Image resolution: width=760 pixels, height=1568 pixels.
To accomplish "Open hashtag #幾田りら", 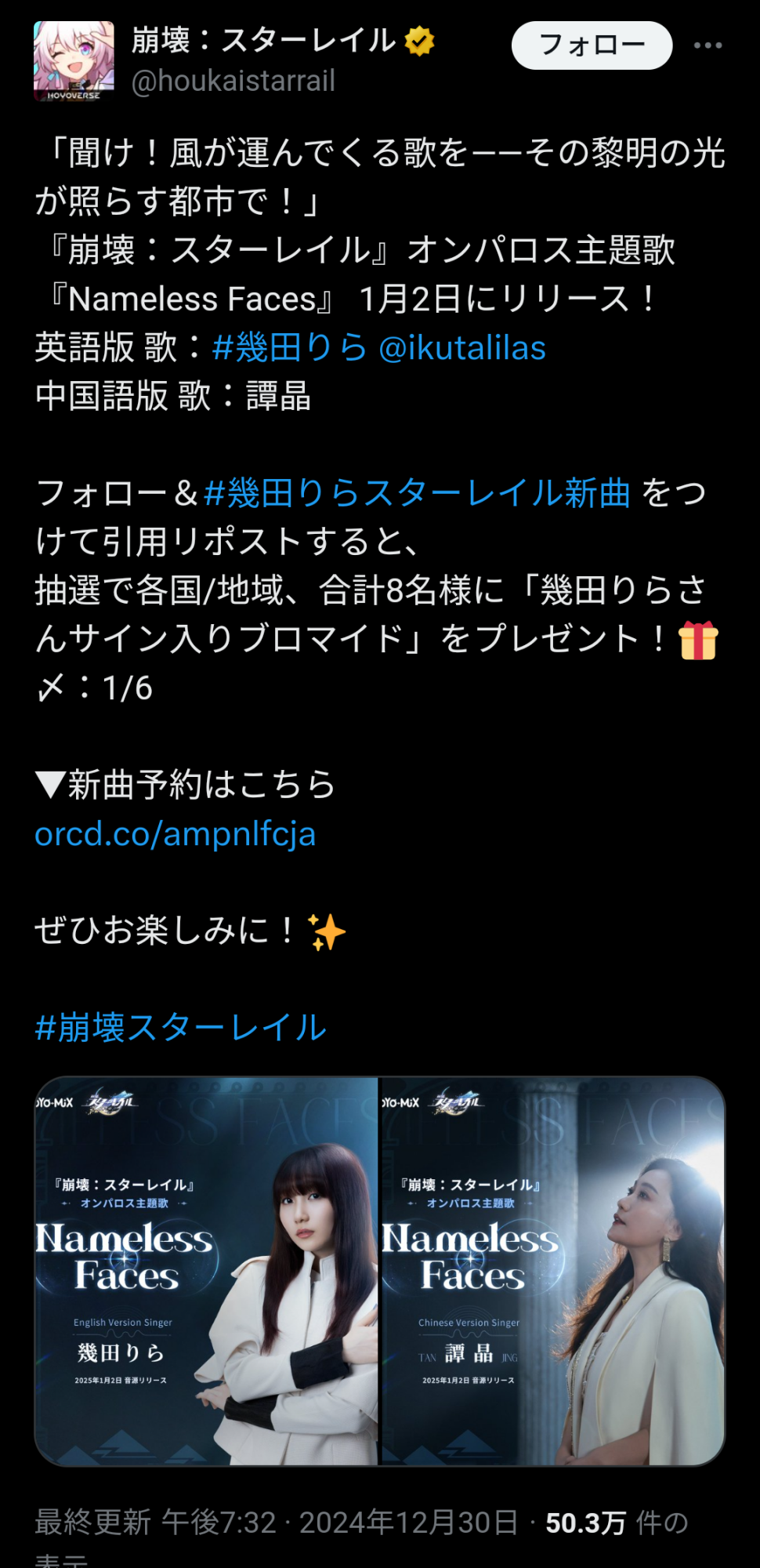I will pos(289,347).
